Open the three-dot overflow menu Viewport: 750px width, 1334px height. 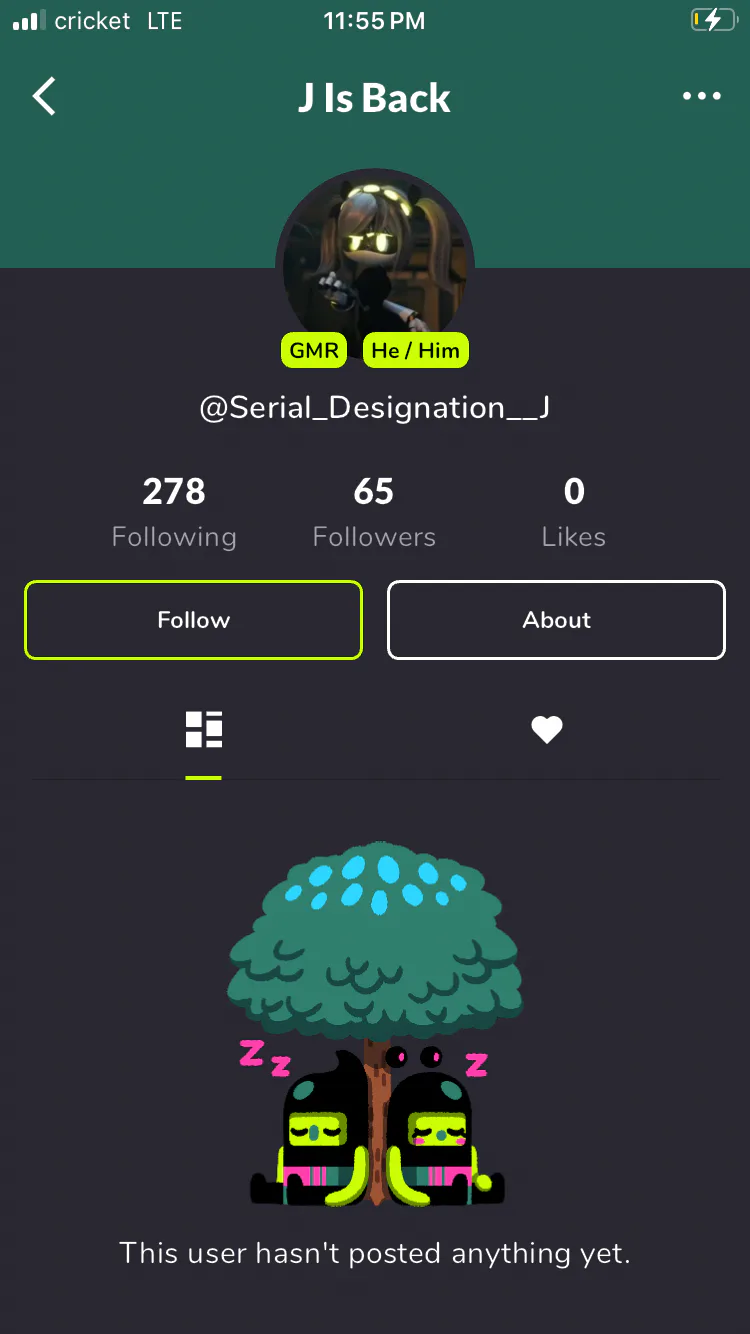(x=702, y=96)
